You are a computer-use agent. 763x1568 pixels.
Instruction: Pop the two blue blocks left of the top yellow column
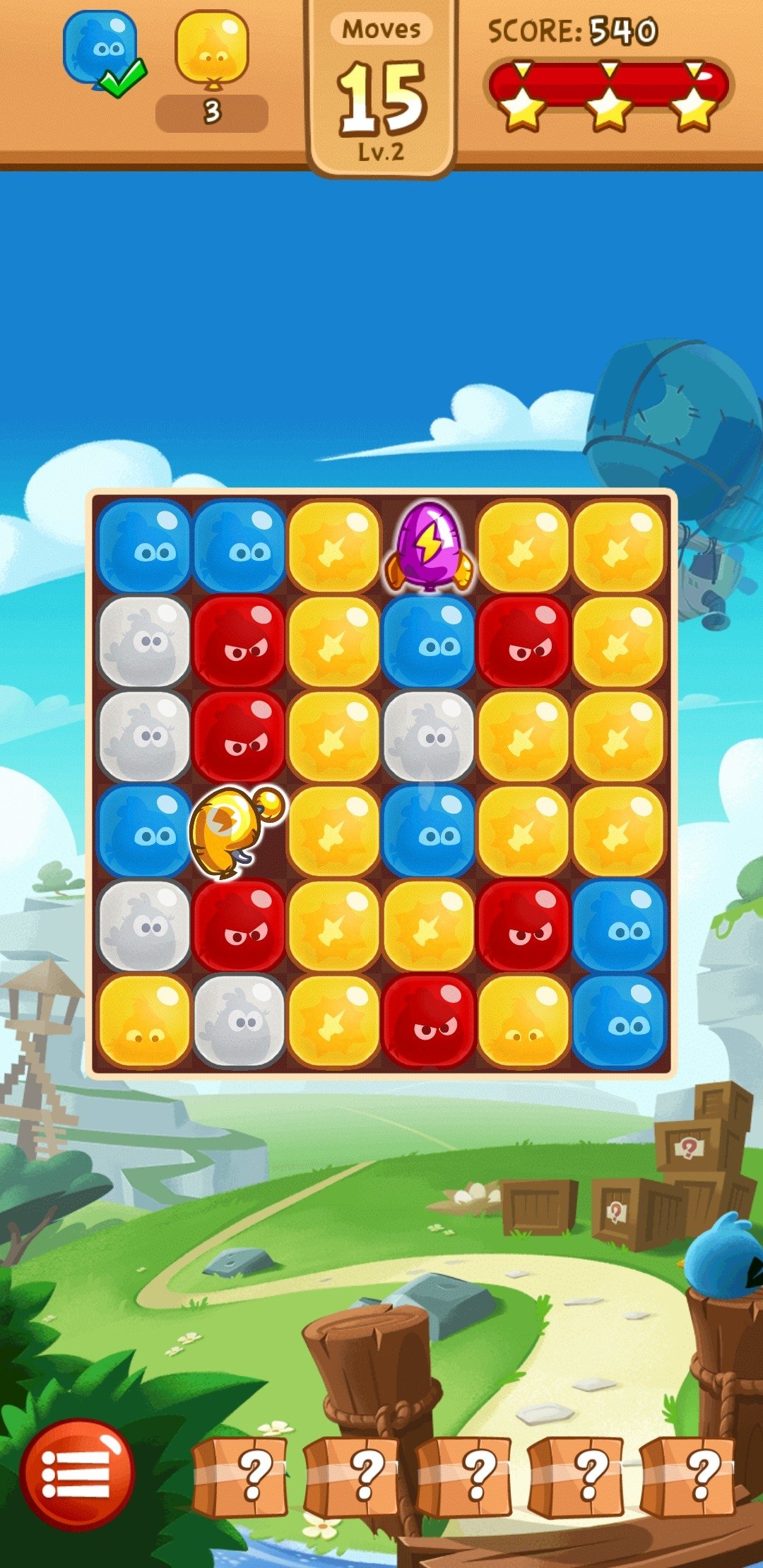pos(191,547)
